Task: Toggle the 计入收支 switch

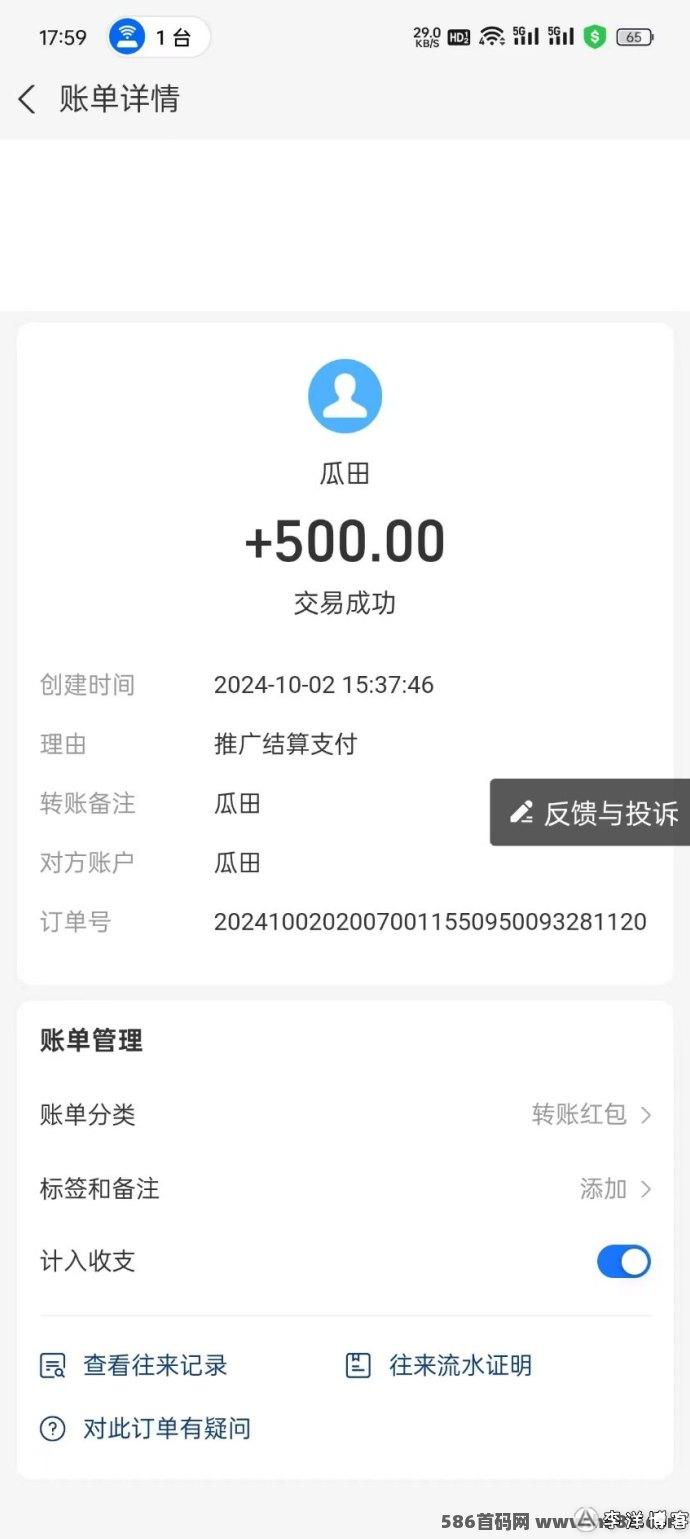Action: point(624,1261)
